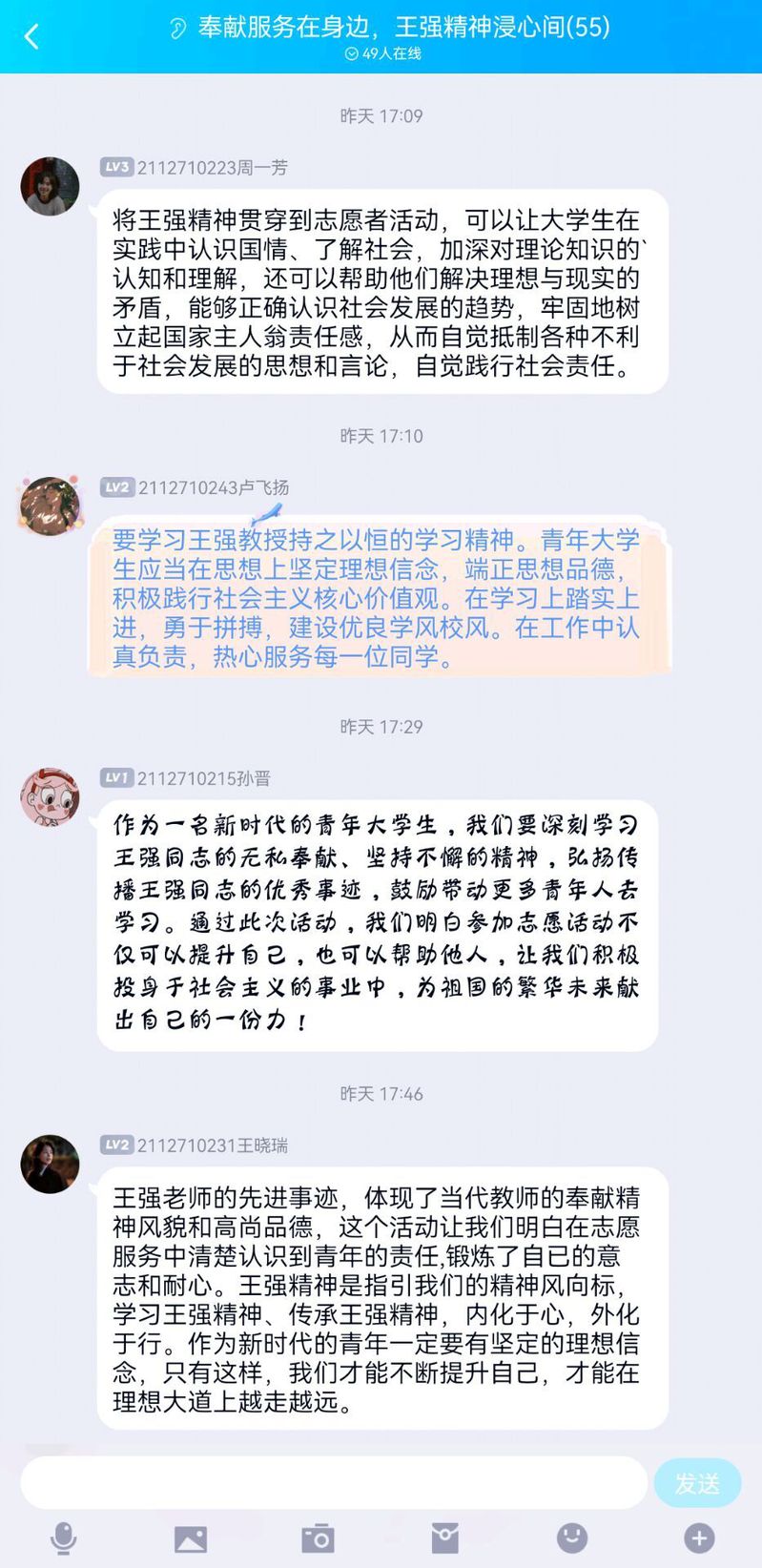Open 周一芳's profile avatar

tap(50, 187)
